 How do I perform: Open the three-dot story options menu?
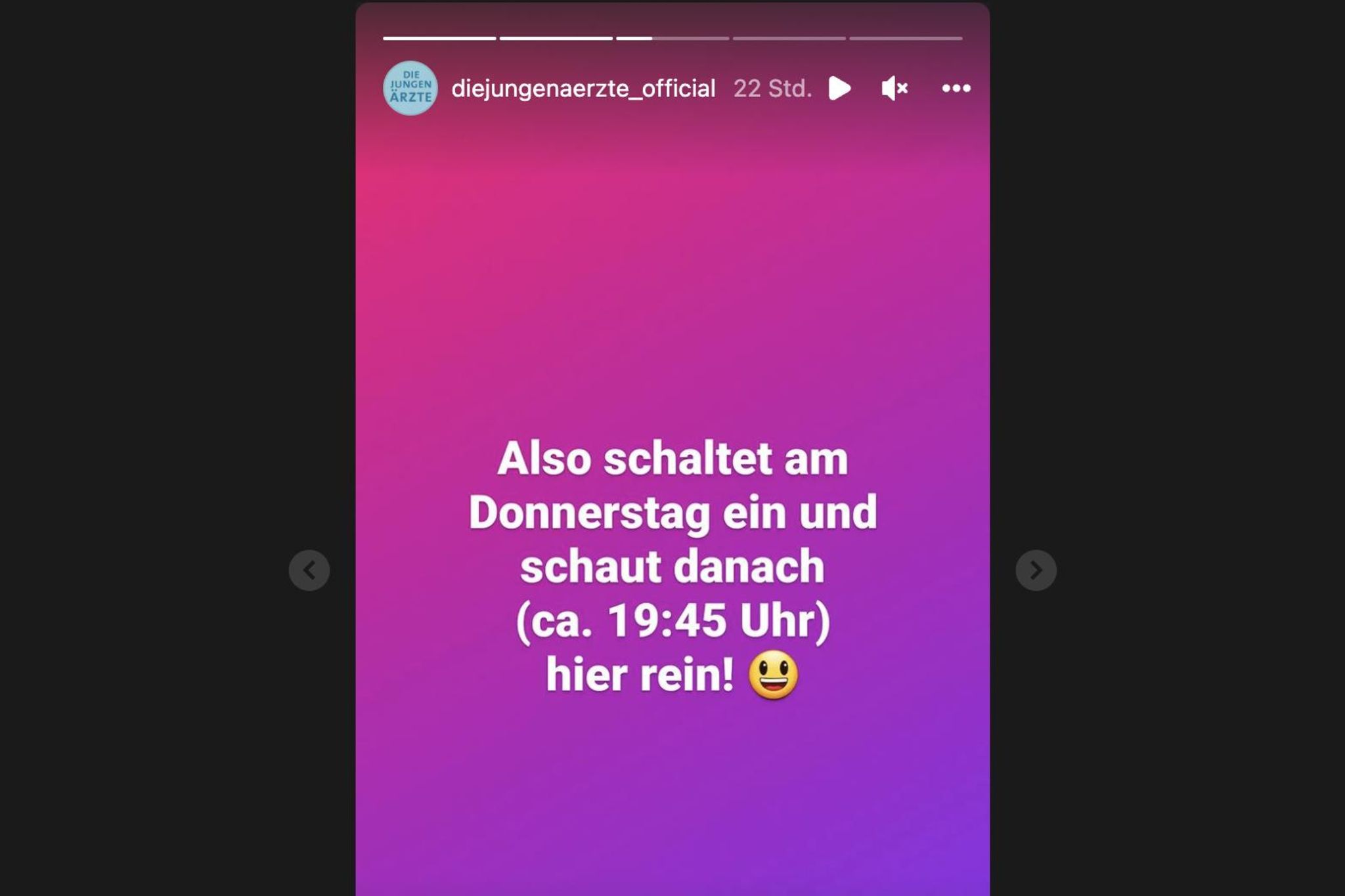(x=956, y=88)
